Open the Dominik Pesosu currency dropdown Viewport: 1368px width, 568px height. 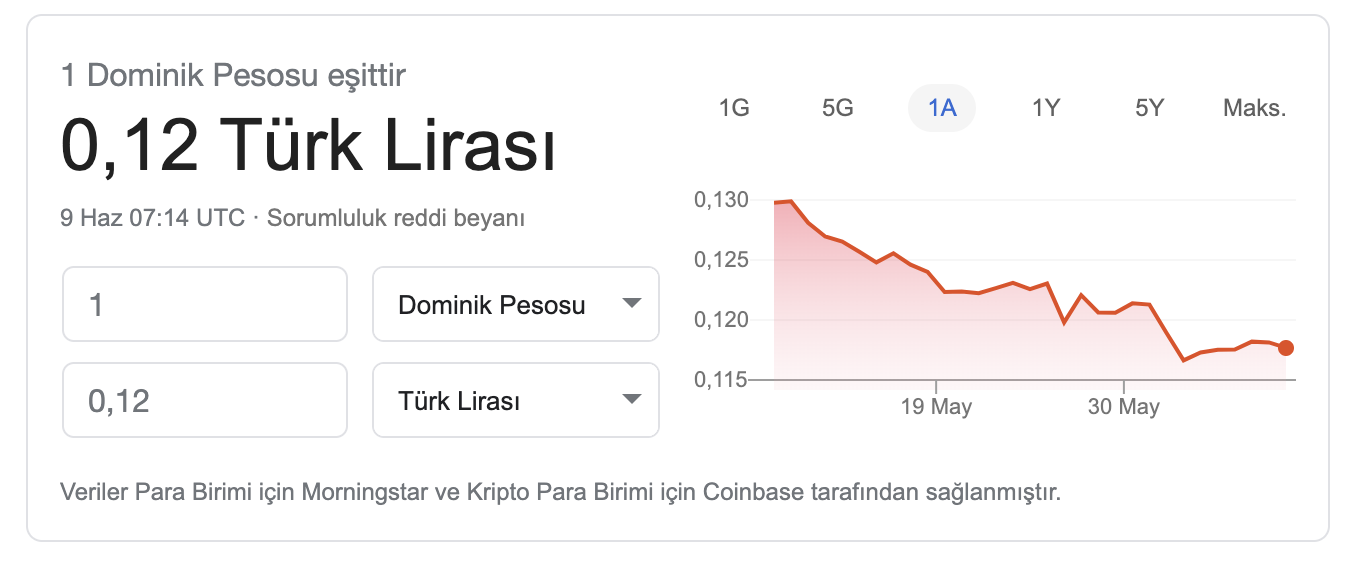[516, 304]
